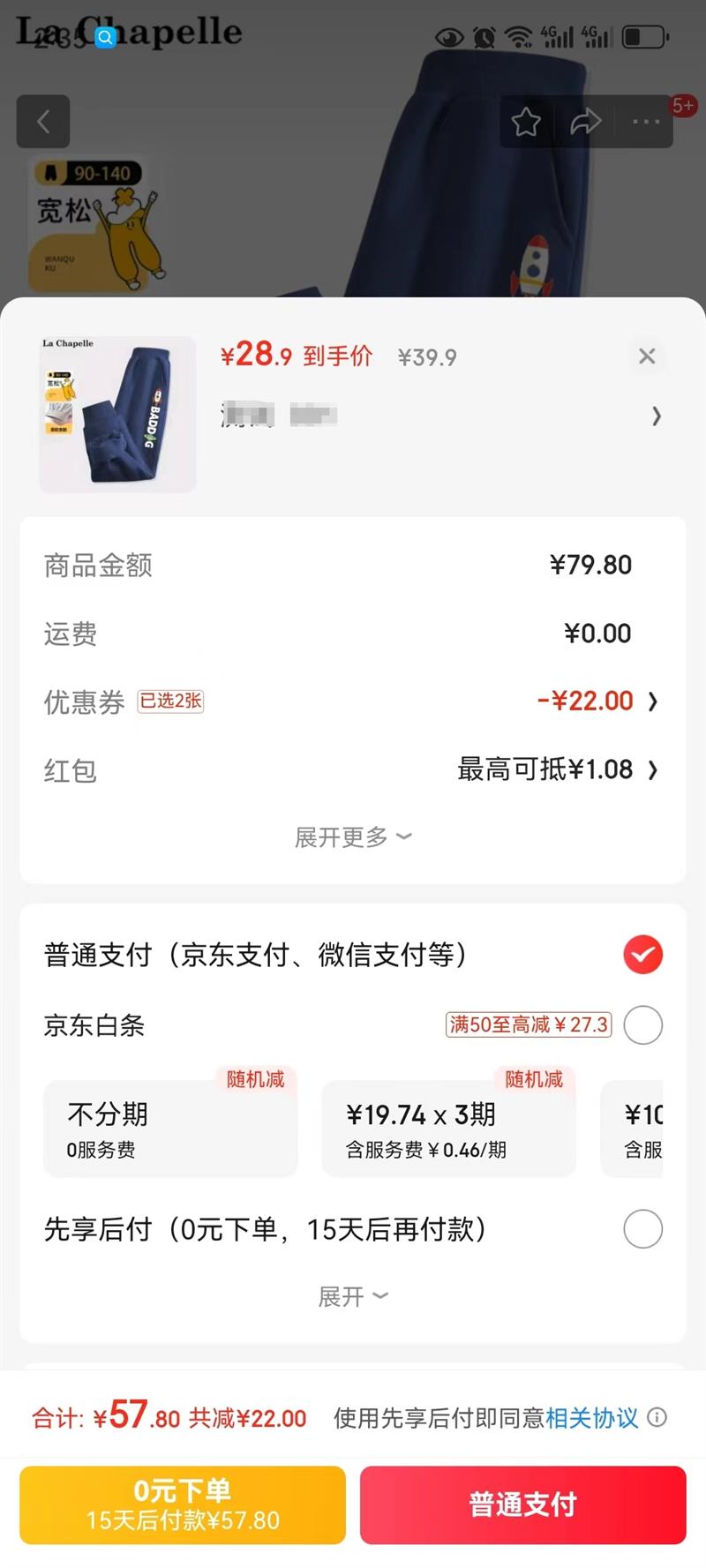Open the selected product spec row chevron

coord(656,416)
